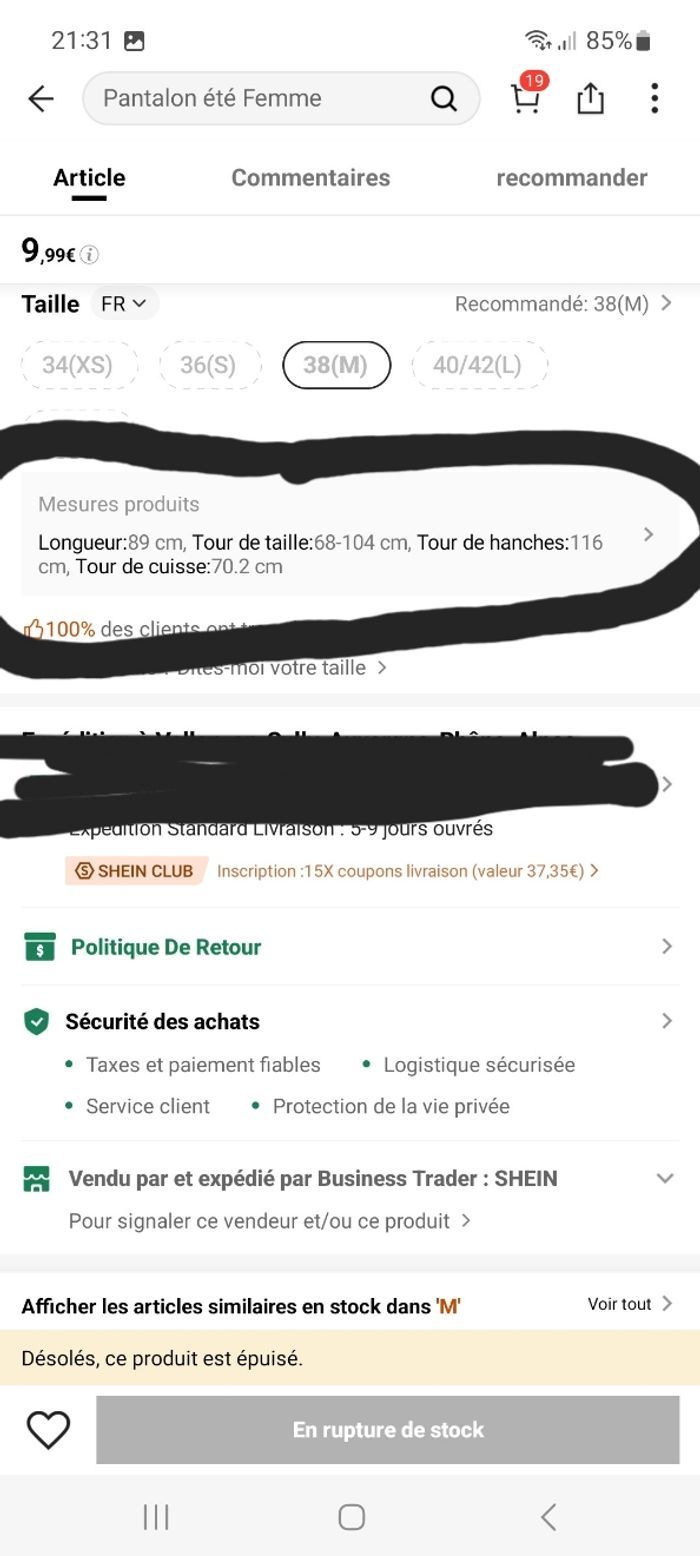Add this item to the wishlist heart
The height and width of the screenshot is (1556, 700).
point(48,1430)
